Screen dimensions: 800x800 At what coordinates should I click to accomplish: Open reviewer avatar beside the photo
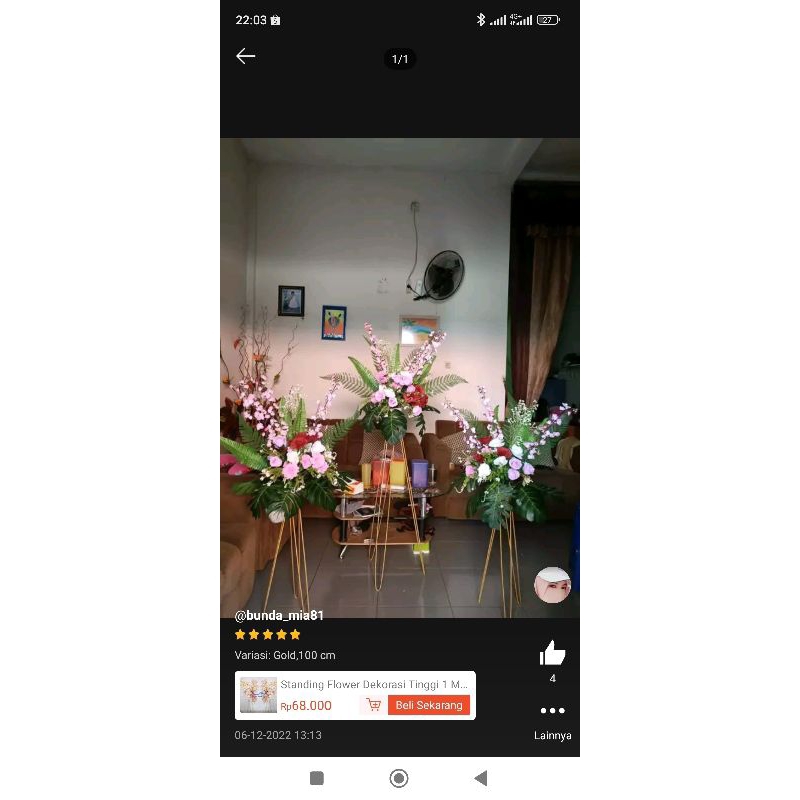pos(553,585)
